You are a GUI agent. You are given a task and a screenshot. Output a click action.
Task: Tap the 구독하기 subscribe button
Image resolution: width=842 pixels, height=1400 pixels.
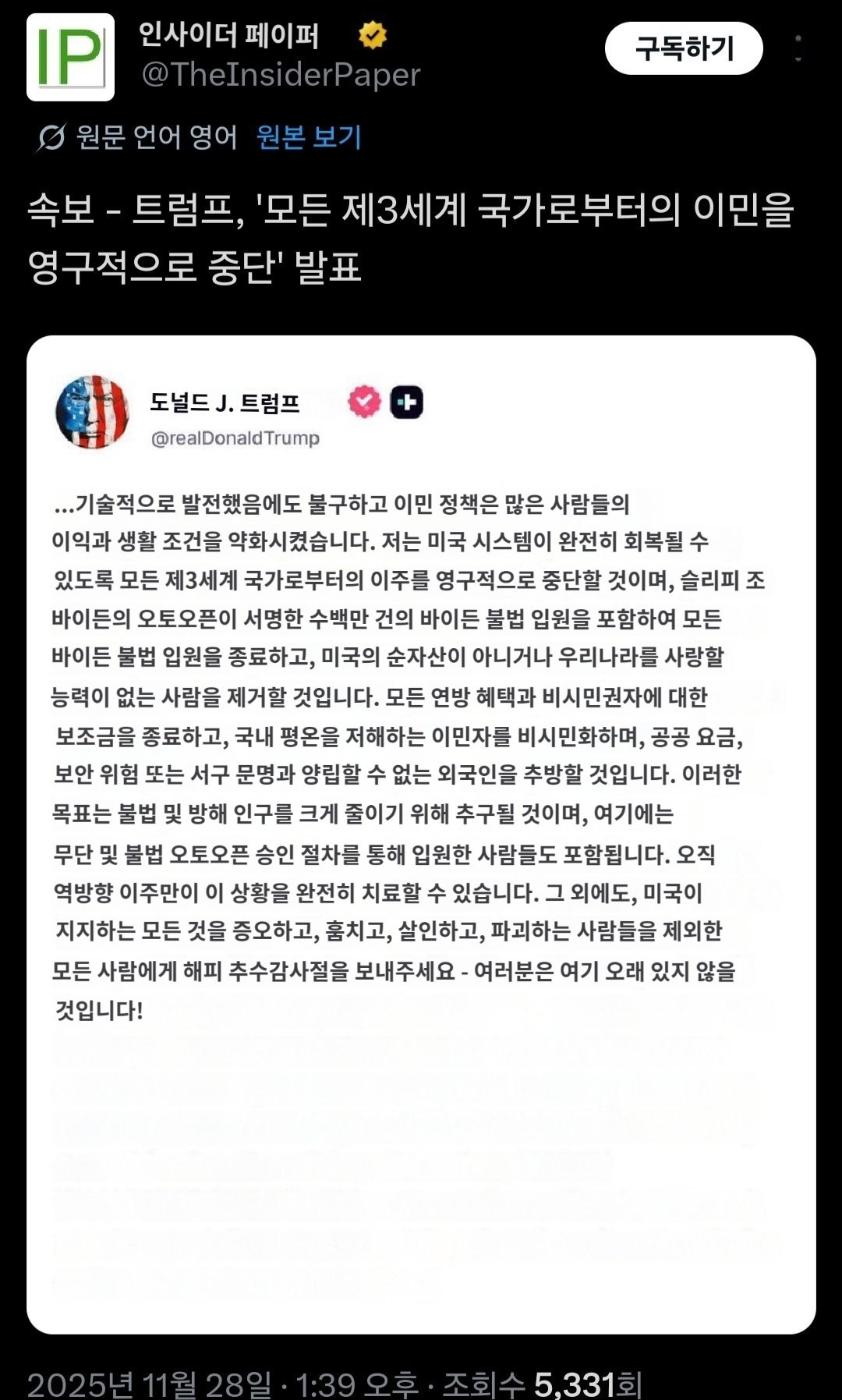click(684, 48)
